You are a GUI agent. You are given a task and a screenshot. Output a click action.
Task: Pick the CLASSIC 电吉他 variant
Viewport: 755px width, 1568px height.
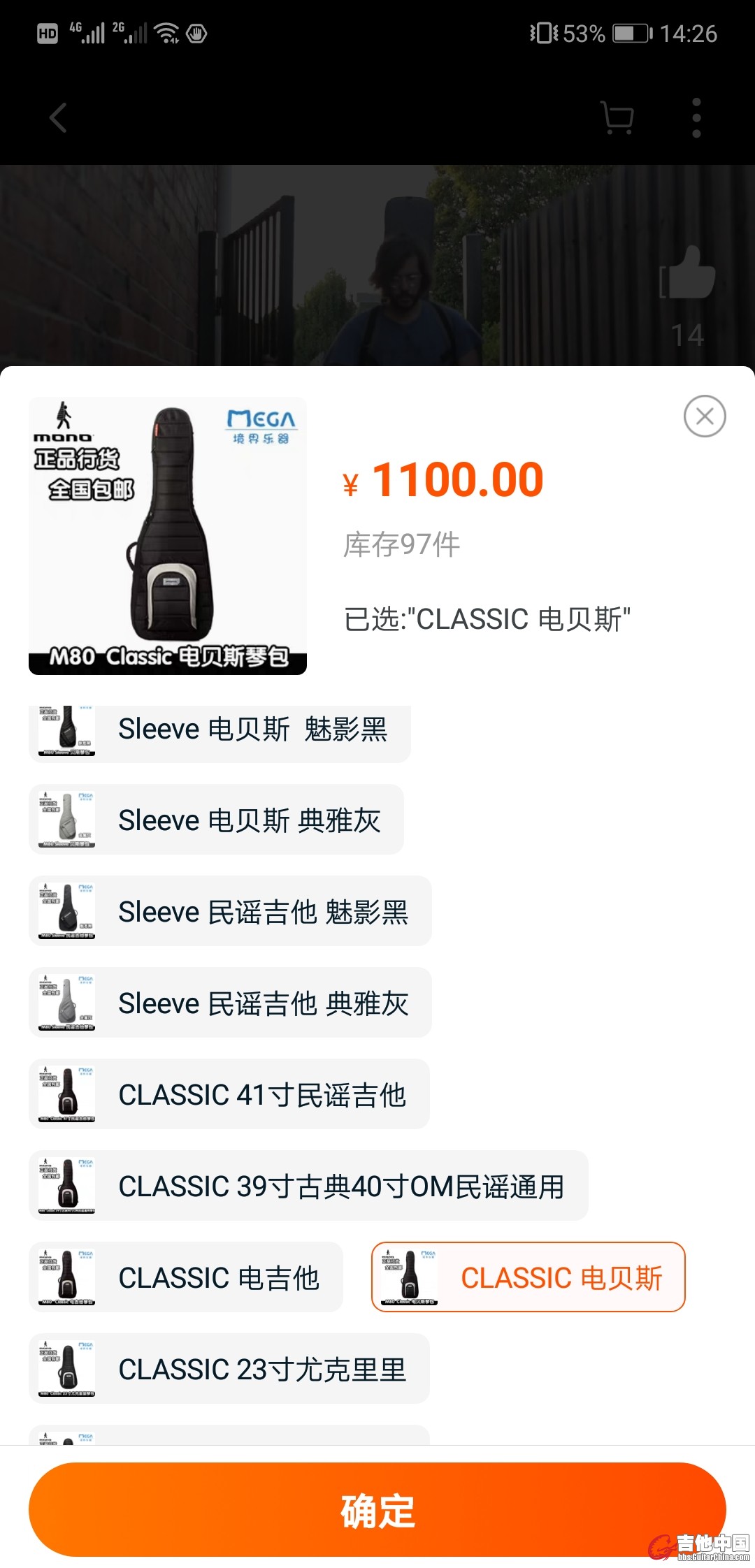point(186,1277)
